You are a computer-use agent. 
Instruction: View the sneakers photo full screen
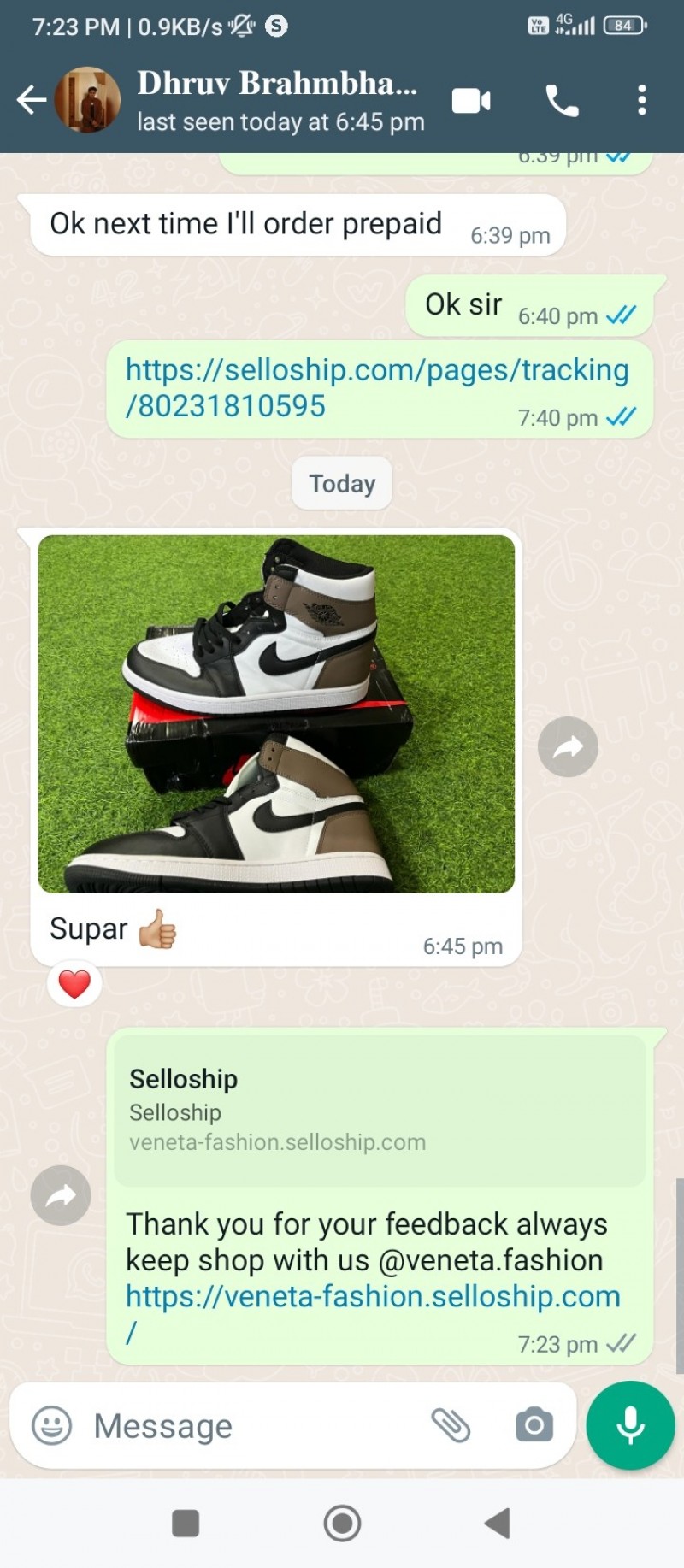pos(276,714)
